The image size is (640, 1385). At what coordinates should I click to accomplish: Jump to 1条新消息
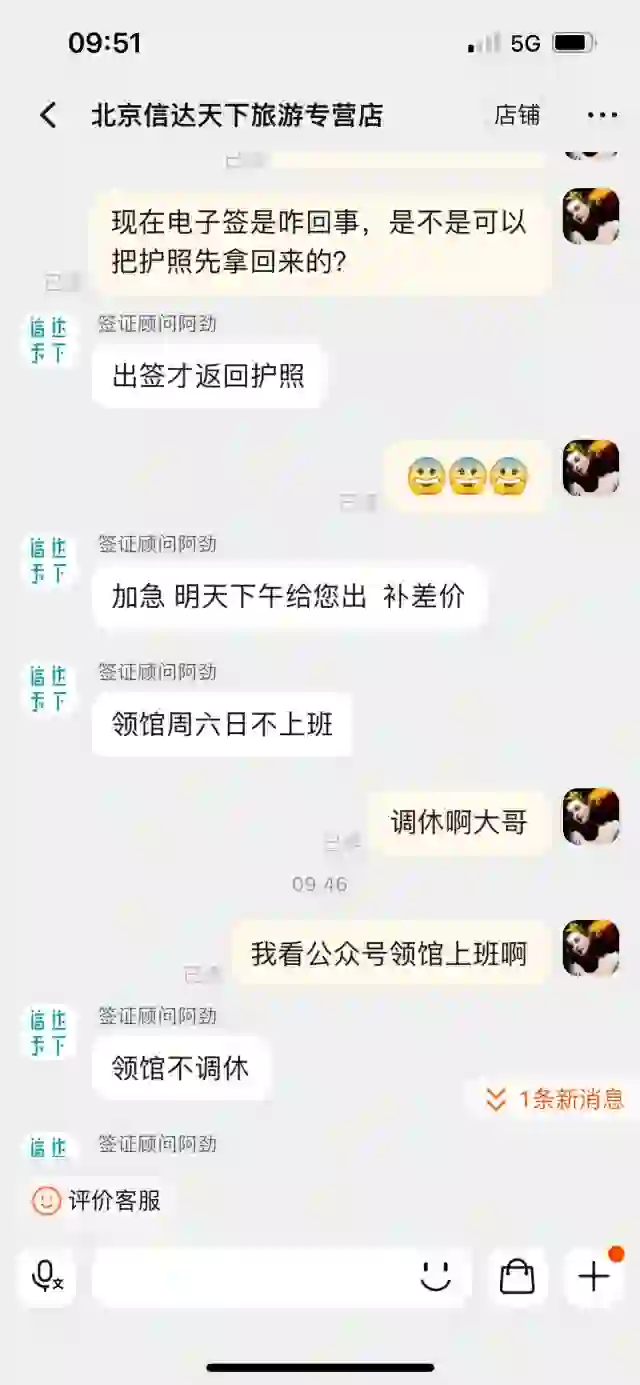(x=554, y=1100)
